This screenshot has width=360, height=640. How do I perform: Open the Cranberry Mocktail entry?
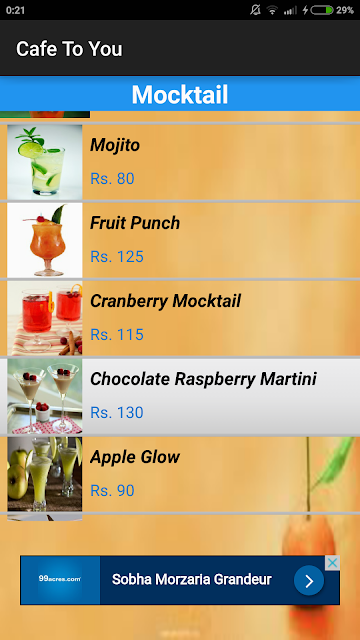(x=180, y=318)
